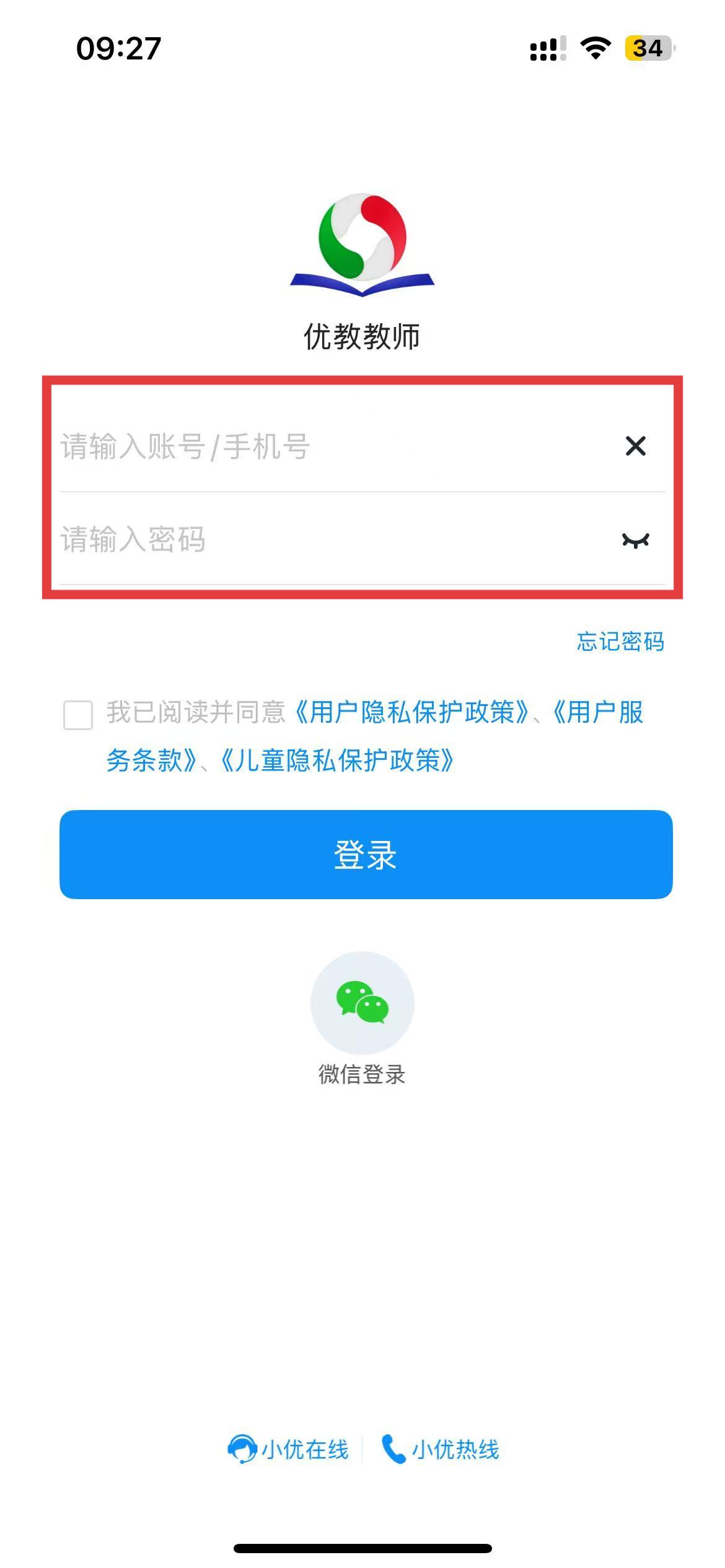
Task: Open 《用户服务条款》 link
Action: click(x=598, y=712)
